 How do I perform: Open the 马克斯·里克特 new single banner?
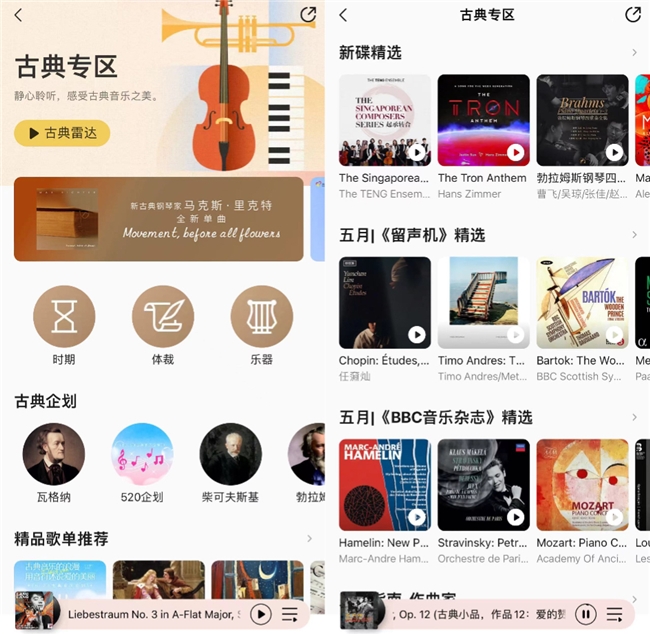(x=158, y=219)
